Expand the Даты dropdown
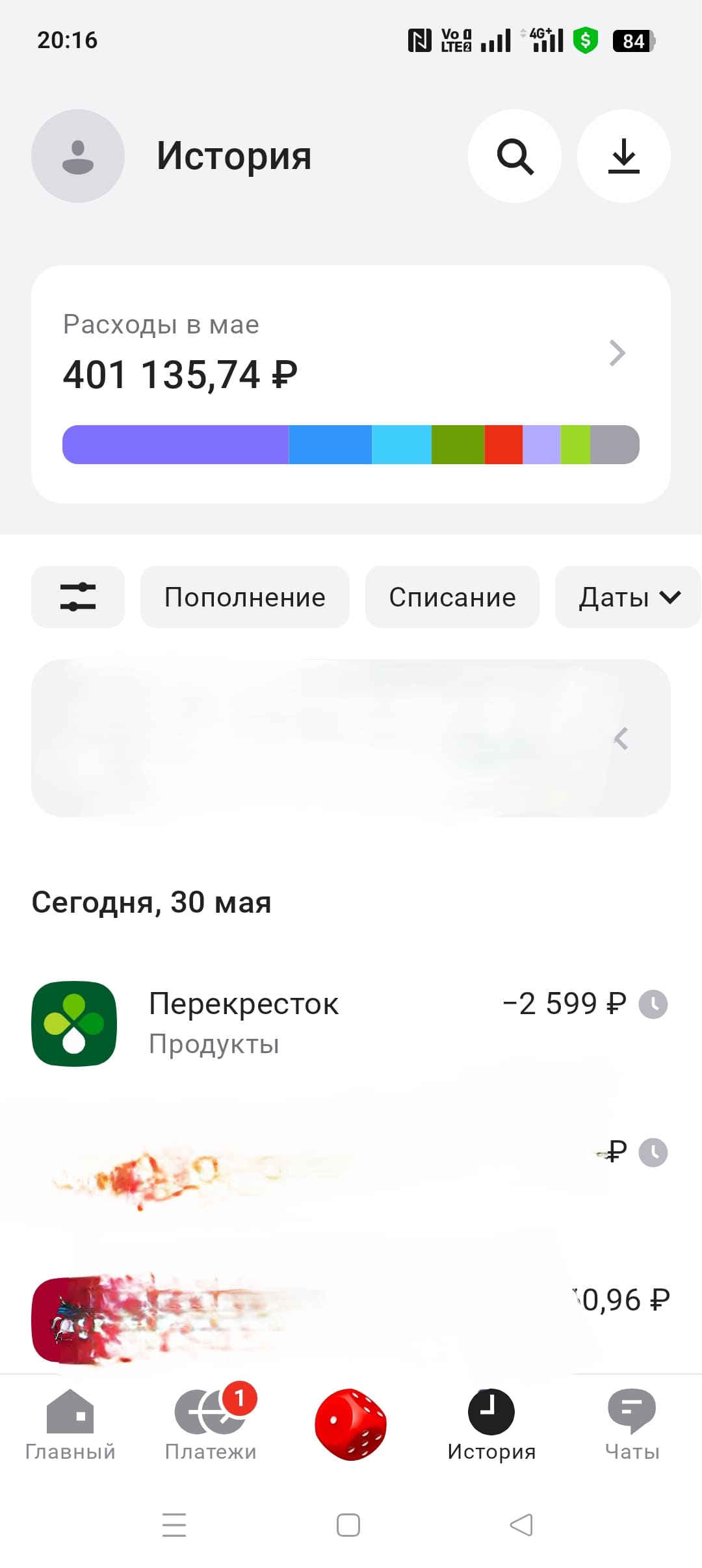Viewport: 702px width, 1568px height. tap(628, 597)
